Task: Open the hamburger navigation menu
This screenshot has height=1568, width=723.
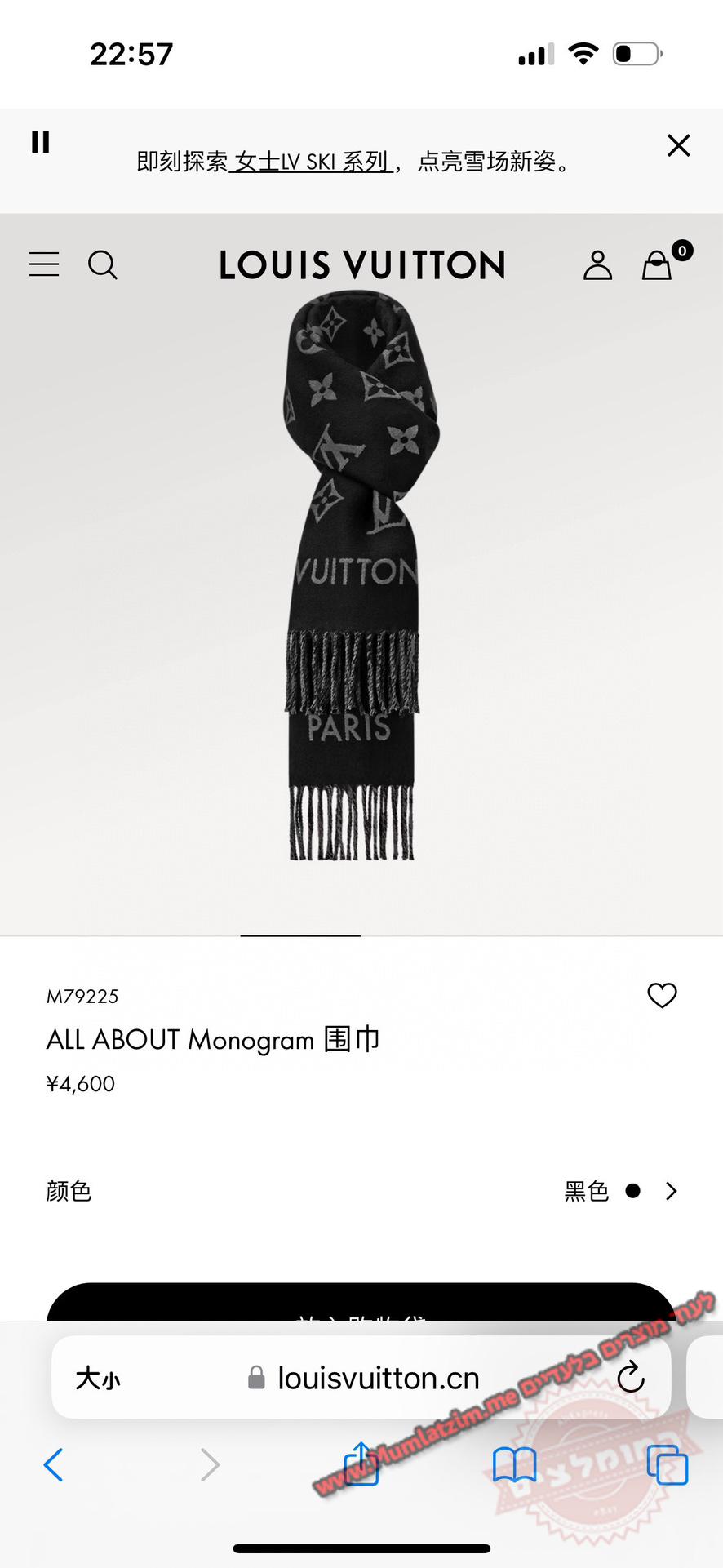Action: (x=44, y=264)
